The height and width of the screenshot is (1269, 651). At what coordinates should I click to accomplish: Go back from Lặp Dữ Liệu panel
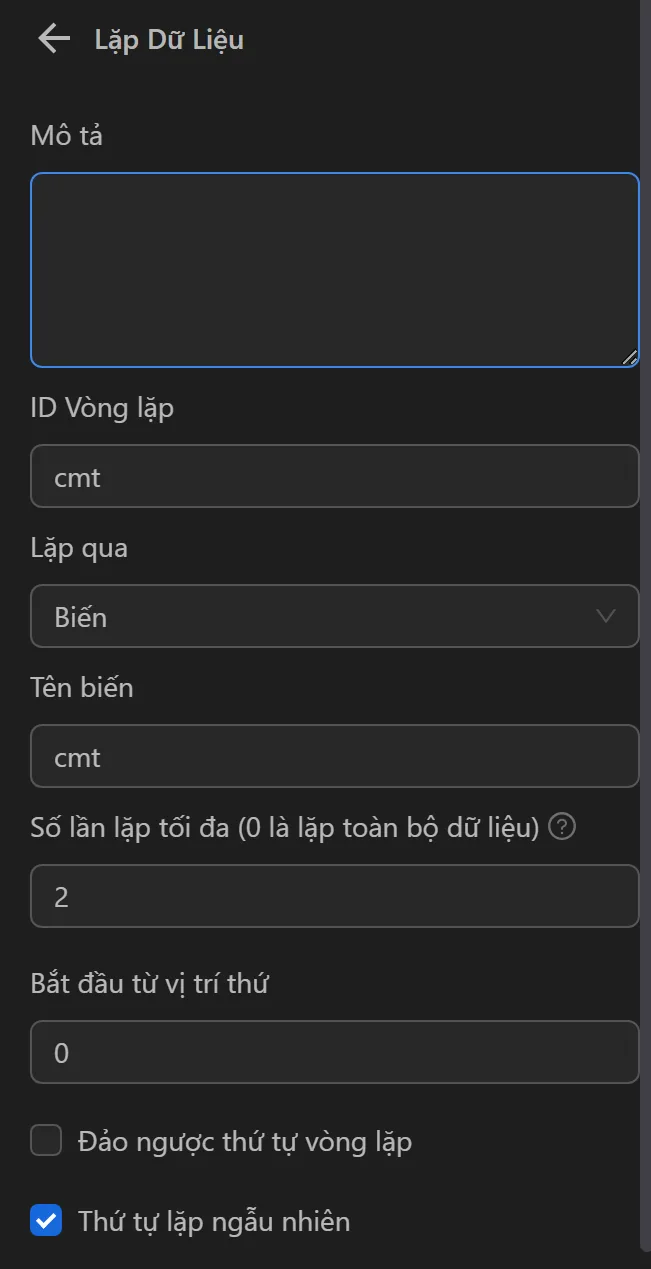[53, 39]
